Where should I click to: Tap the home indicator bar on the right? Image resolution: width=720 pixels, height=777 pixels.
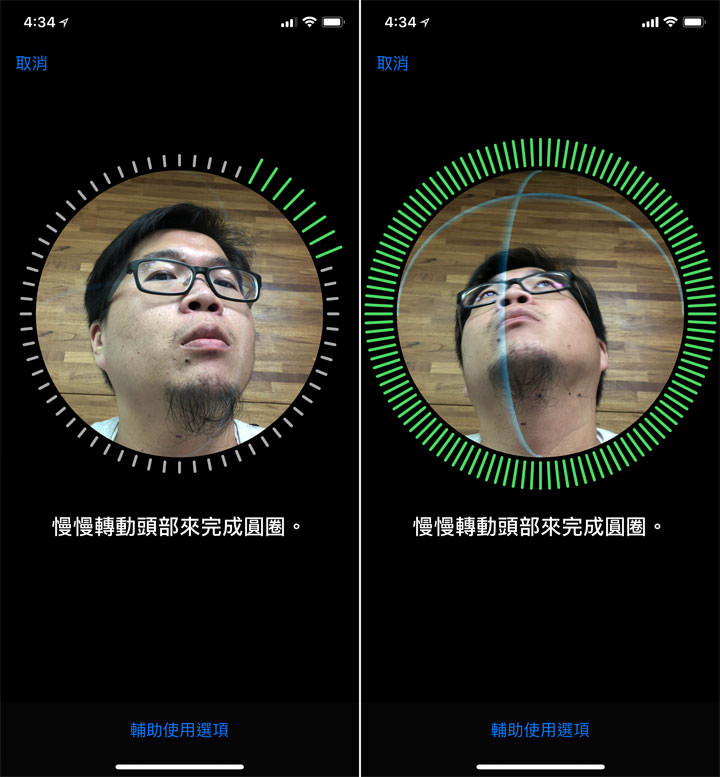pos(540,767)
